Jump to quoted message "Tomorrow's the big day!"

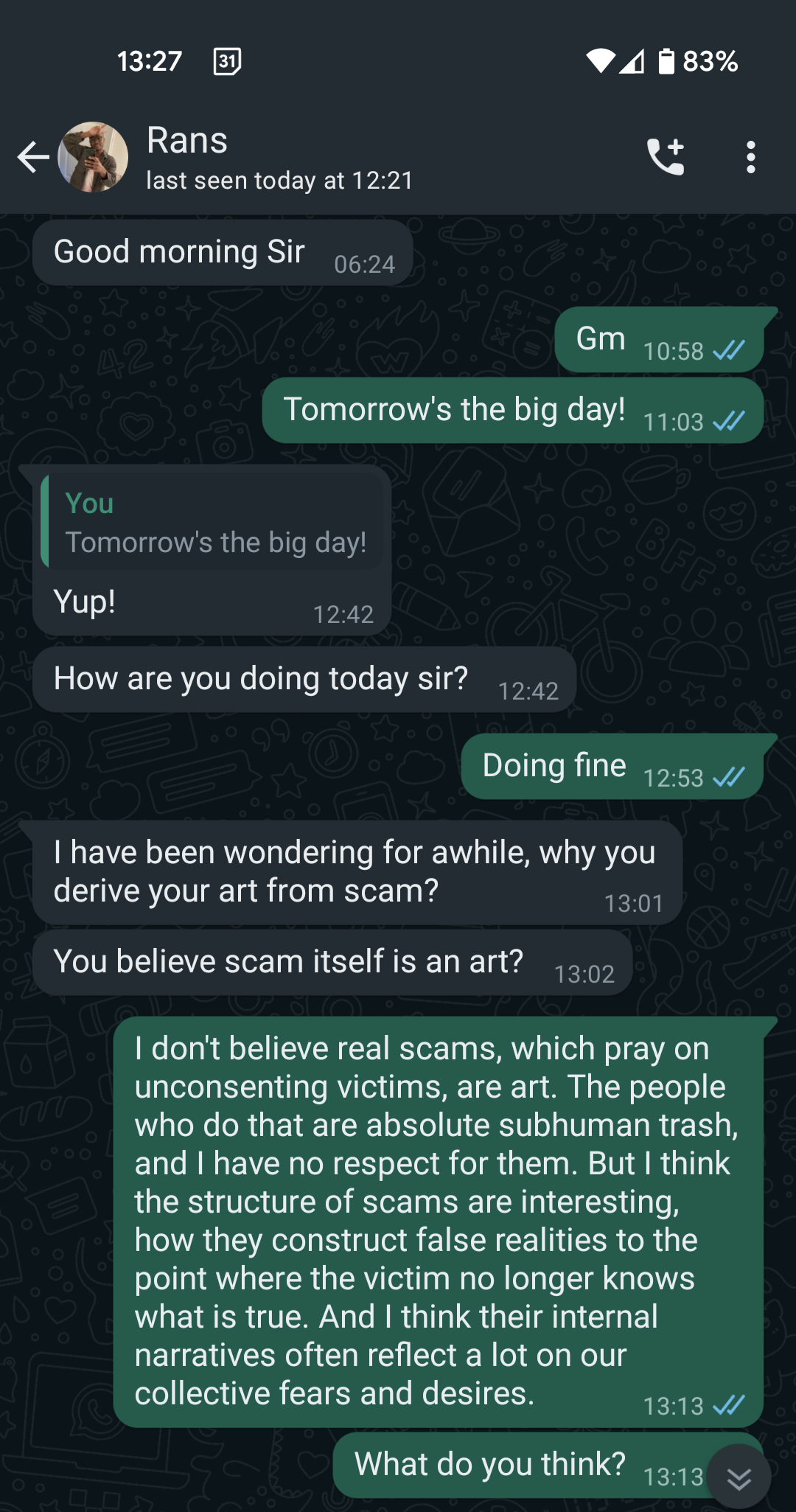212,523
